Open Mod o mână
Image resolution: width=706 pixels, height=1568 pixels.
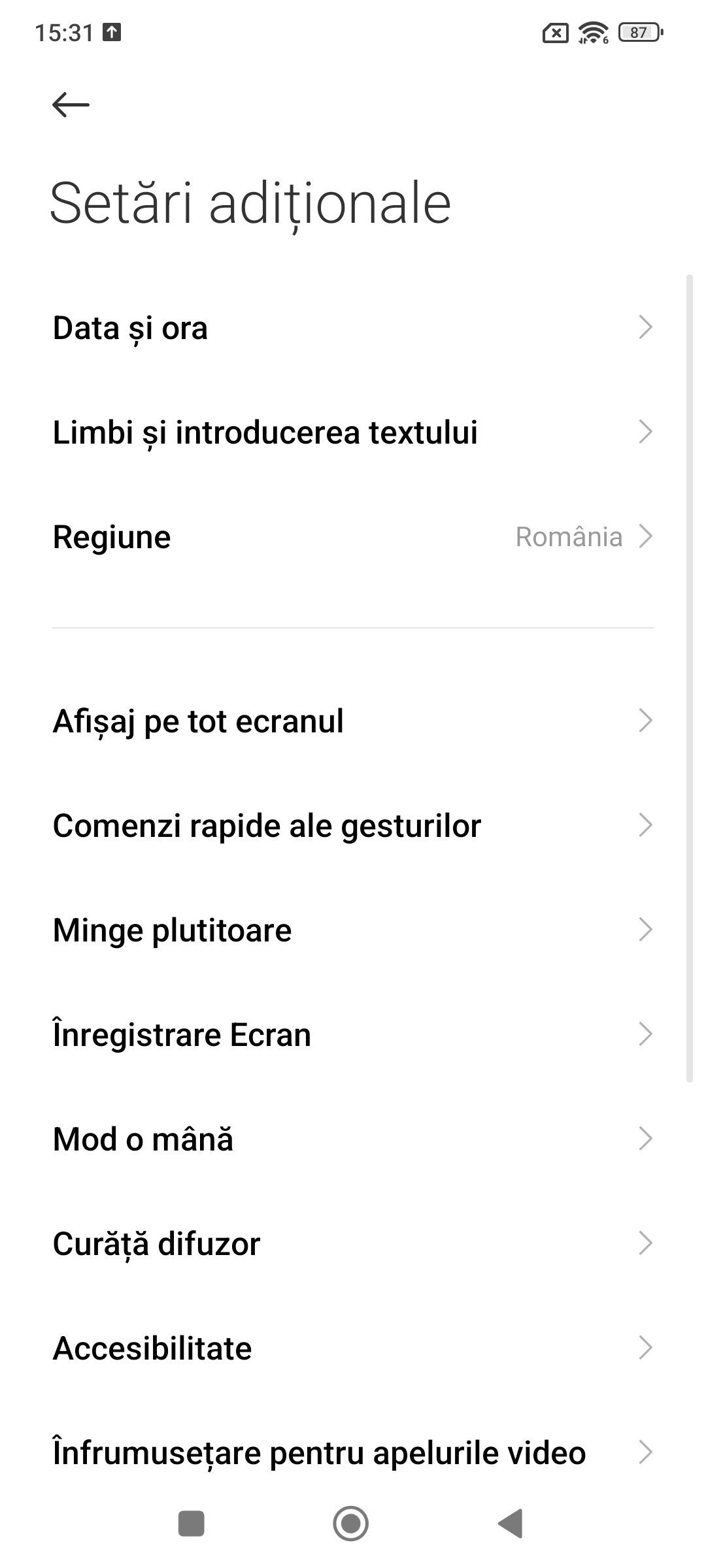point(353,1139)
